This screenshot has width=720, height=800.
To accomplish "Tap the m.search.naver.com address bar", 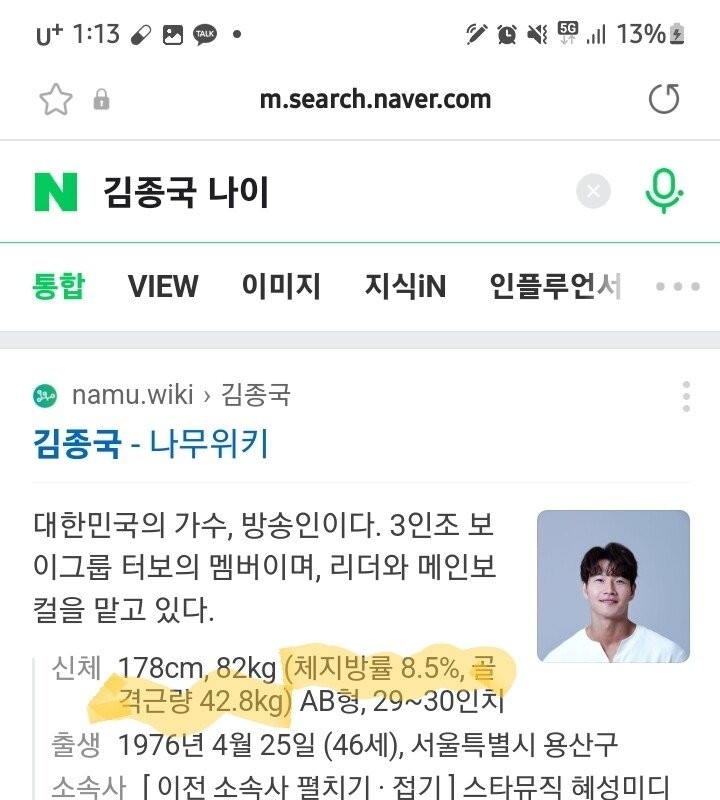I will pos(375,99).
